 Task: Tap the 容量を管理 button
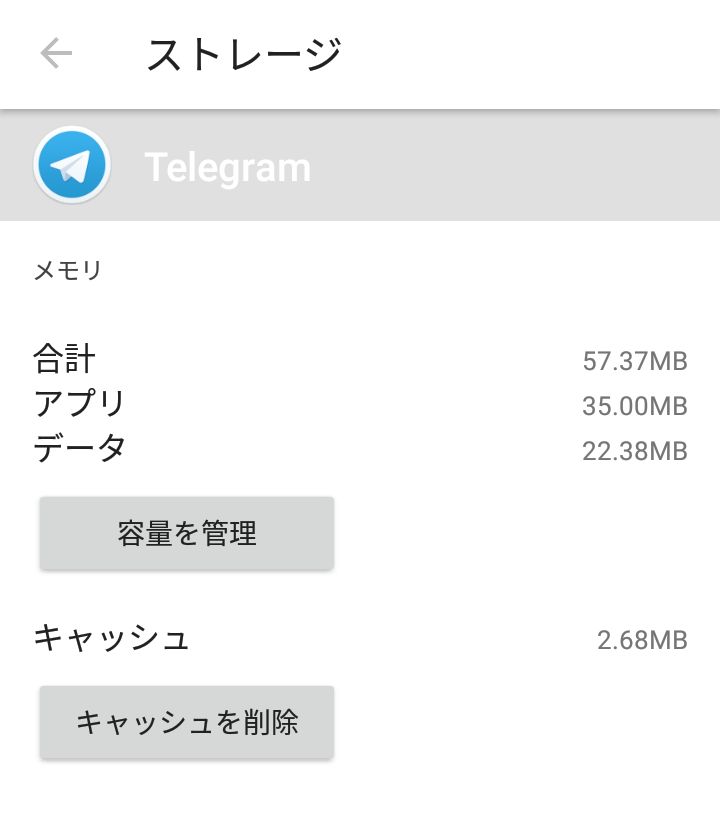[187, 533]
